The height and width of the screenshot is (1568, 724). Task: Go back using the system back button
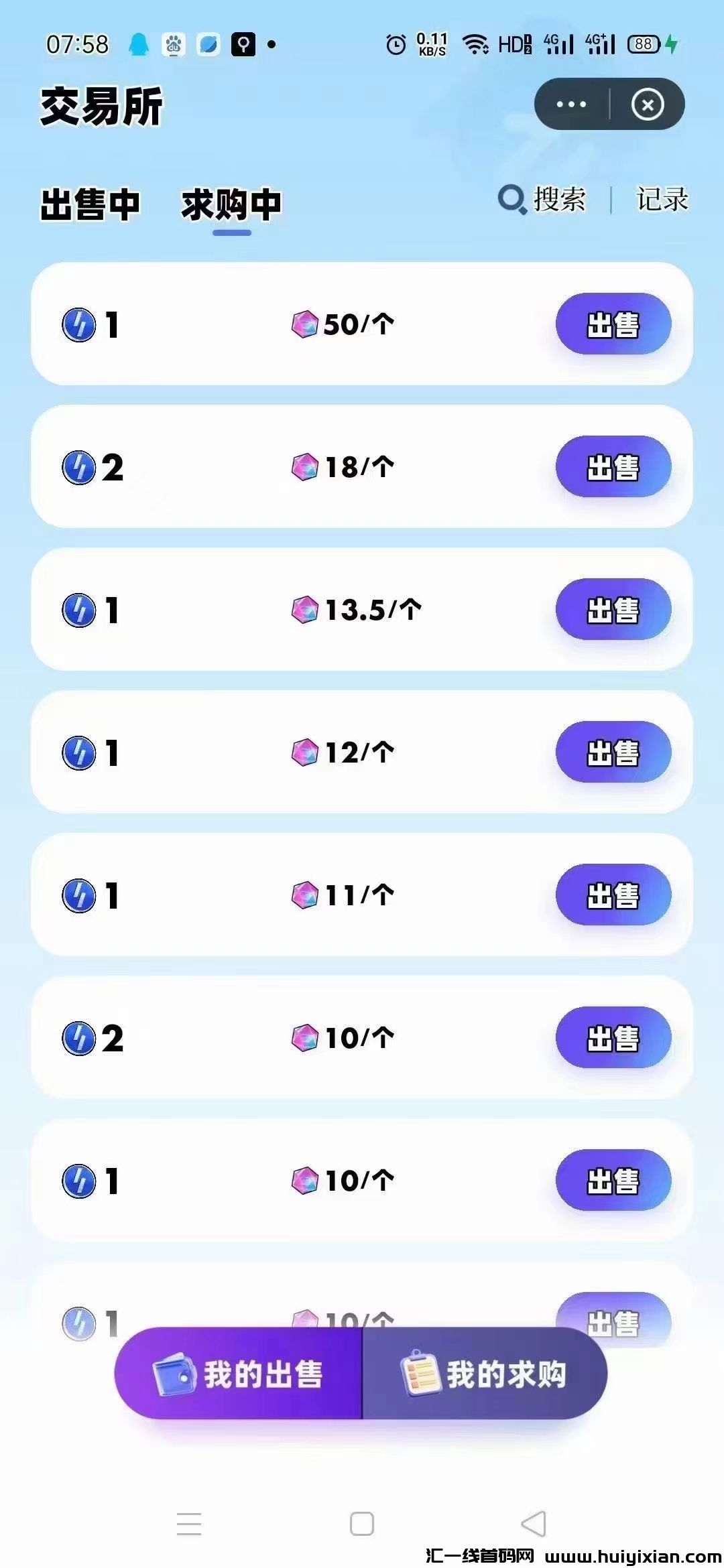pyautogui.click(x=534, y=1524)
